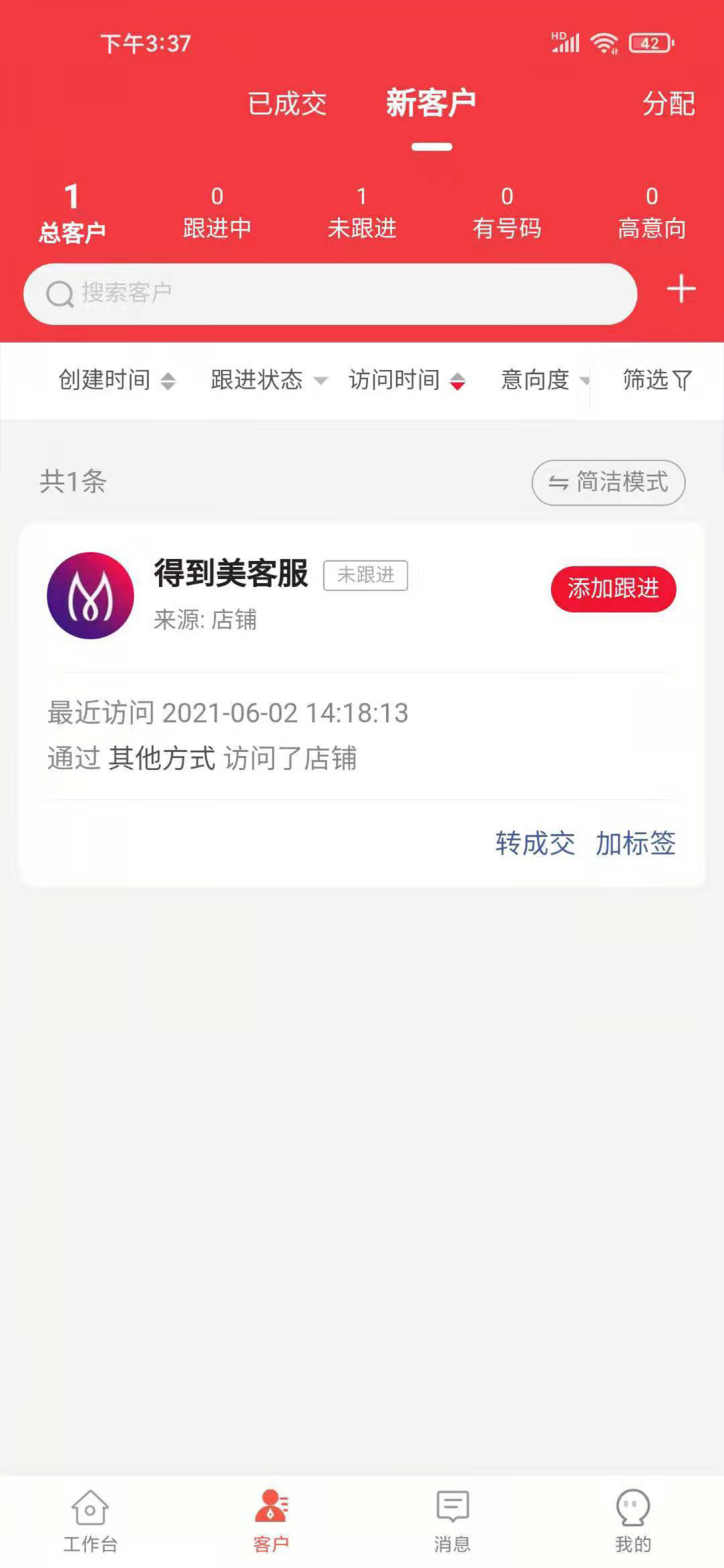Image resolution: width=724 pixels, height=1568 pixels.
Task: Open 分配 in the top bar
Action: tap(668, 104)
